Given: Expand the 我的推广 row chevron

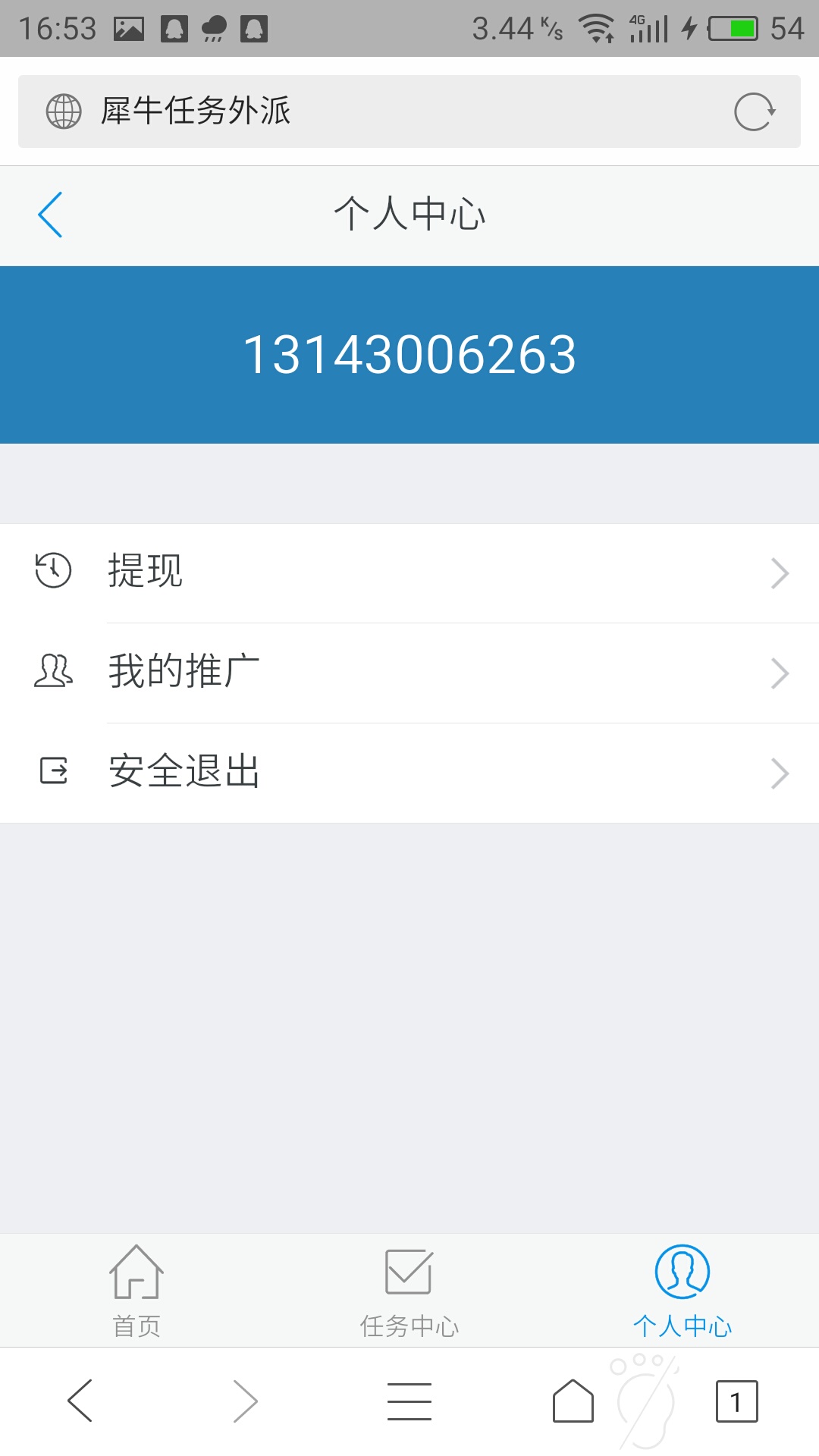Looking at the screenshot, I should [780, 673].
